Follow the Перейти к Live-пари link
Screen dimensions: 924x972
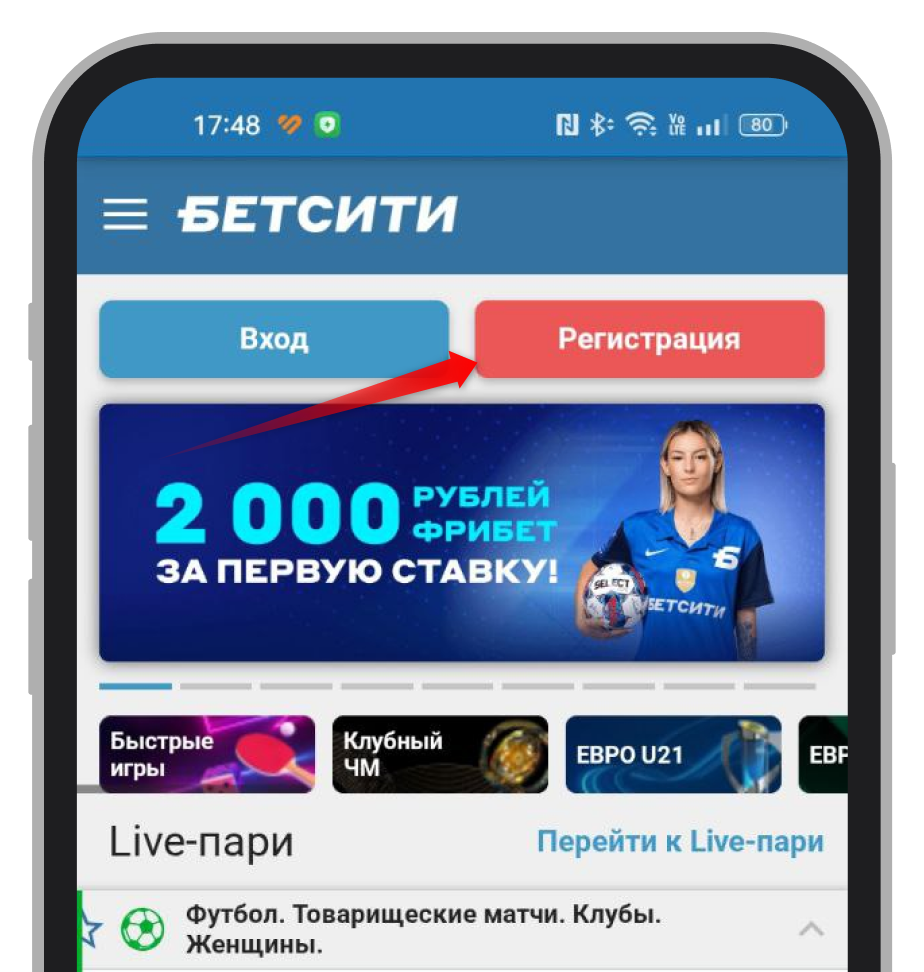tap(680, 842)
